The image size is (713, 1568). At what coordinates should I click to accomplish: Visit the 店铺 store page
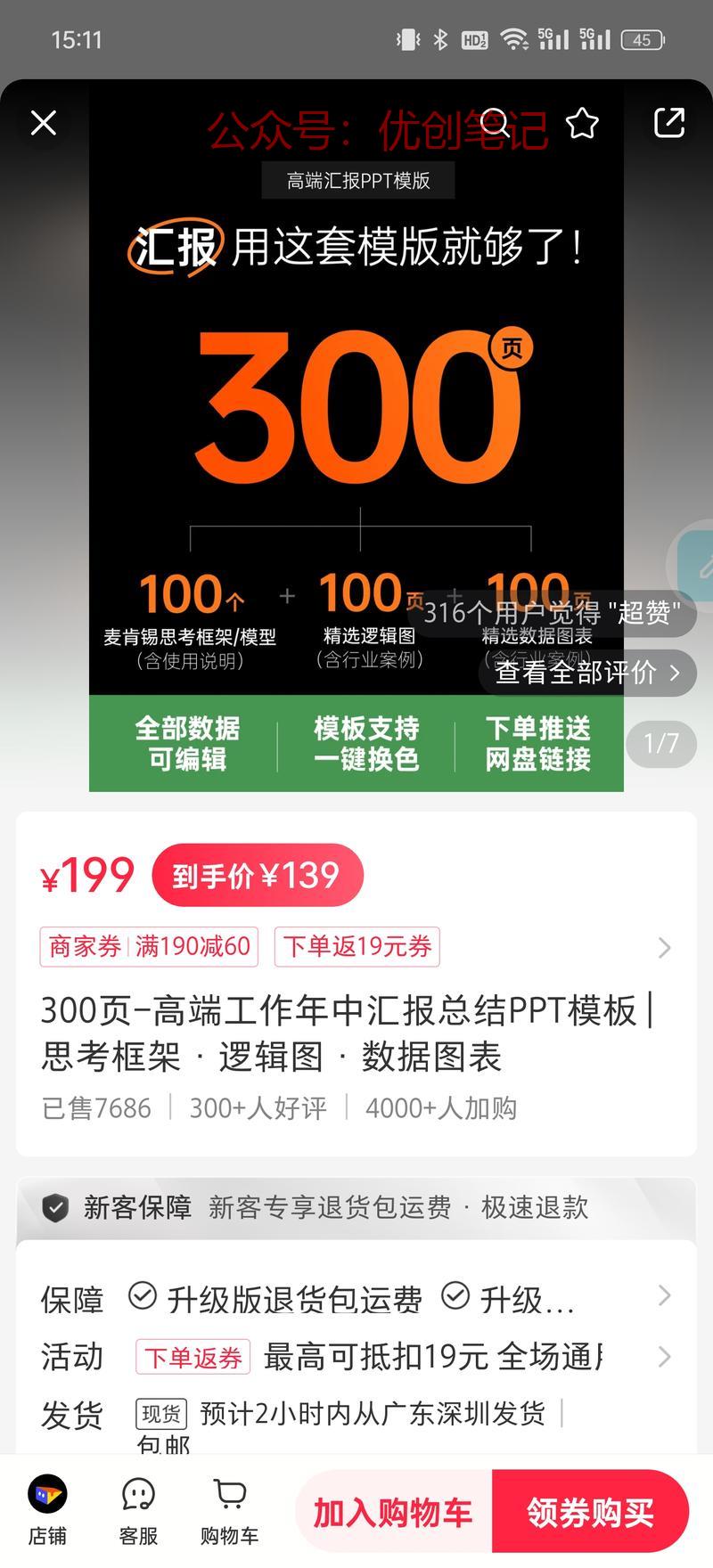pyautogui.click(x=47, y=1511)
